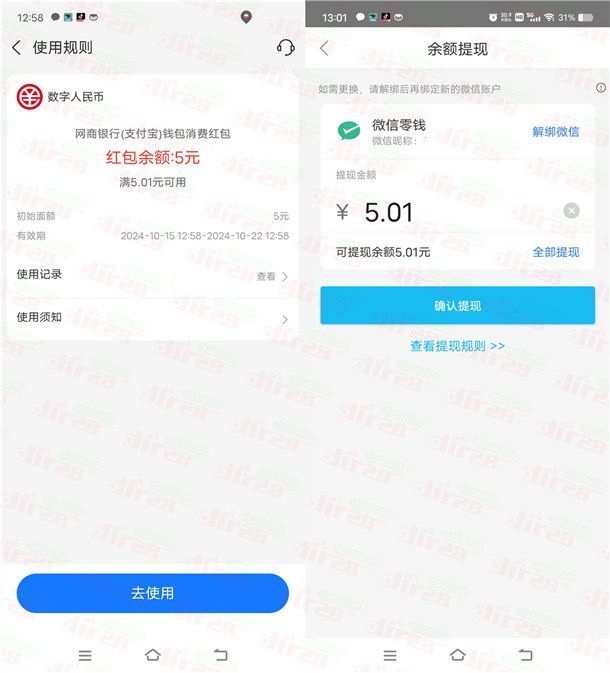Clear the entered withdrawal amount
This screenshot has height=673, width=610.
571,211
